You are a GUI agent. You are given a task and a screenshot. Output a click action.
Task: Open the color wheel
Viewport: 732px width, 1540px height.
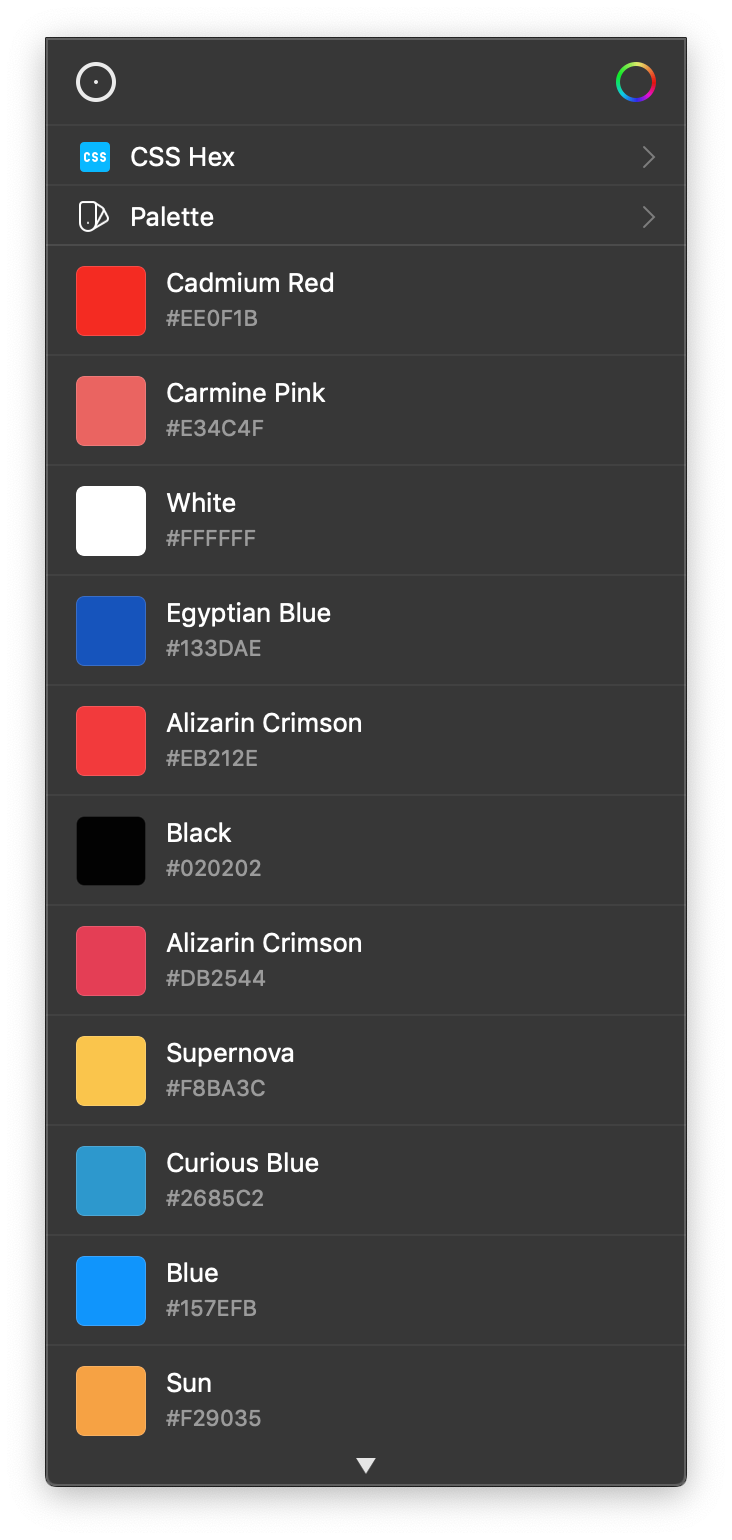[636, 82]
